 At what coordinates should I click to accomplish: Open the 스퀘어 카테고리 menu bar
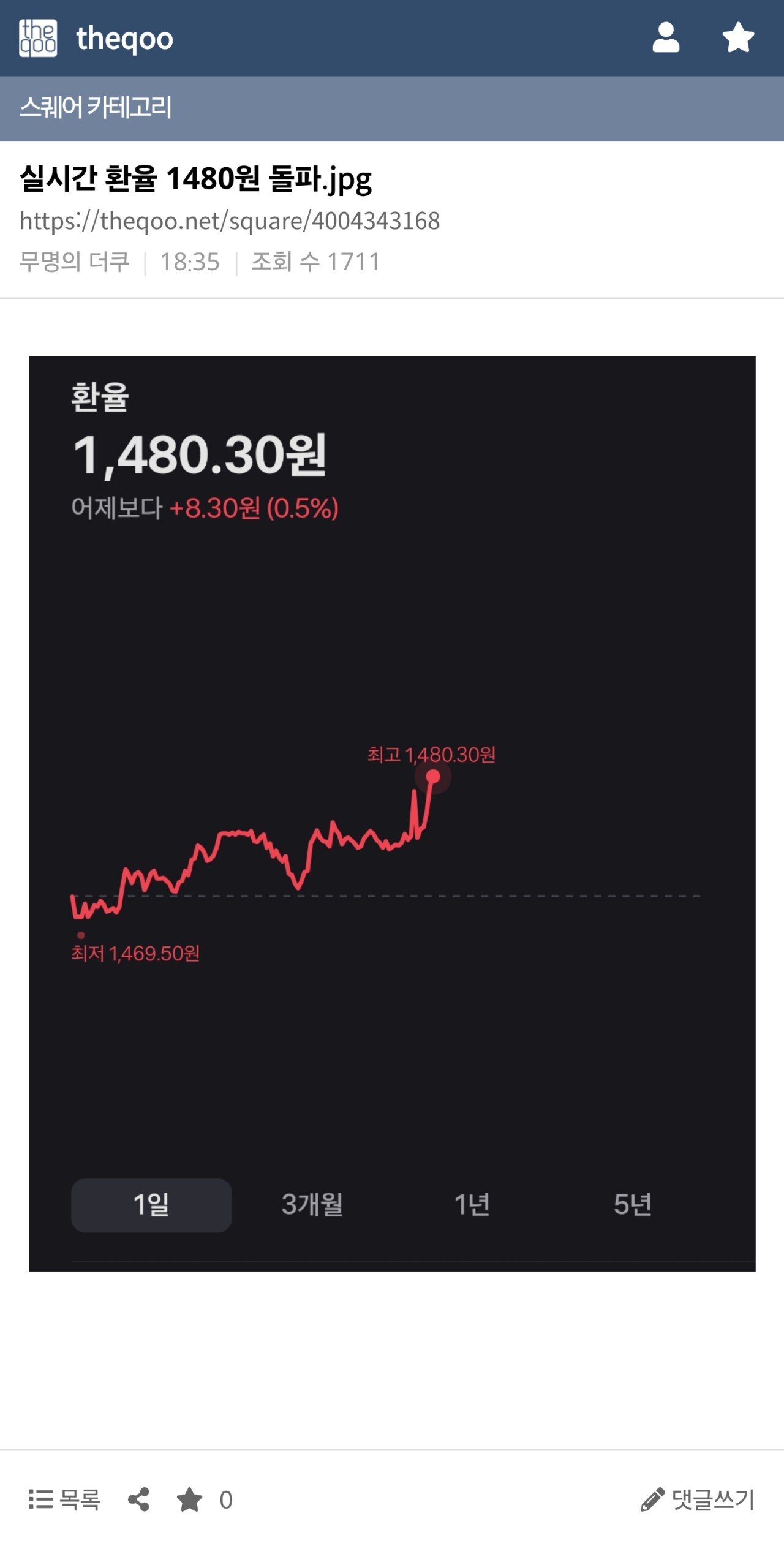pos(95,105)
